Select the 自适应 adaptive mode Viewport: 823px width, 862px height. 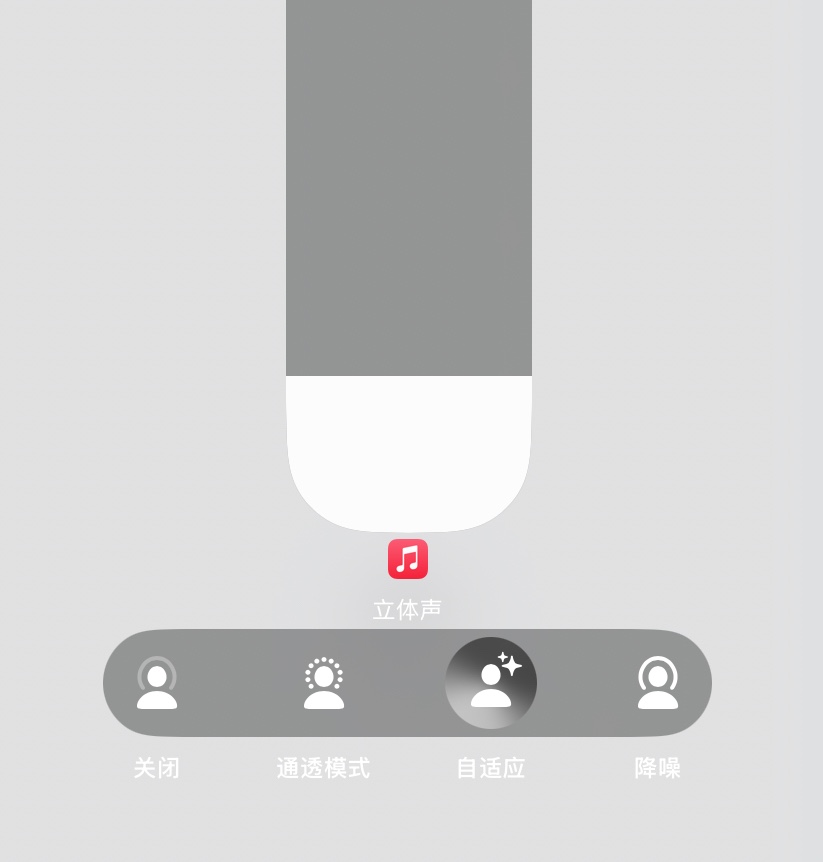pyautogui.click(x=491, y=684)
